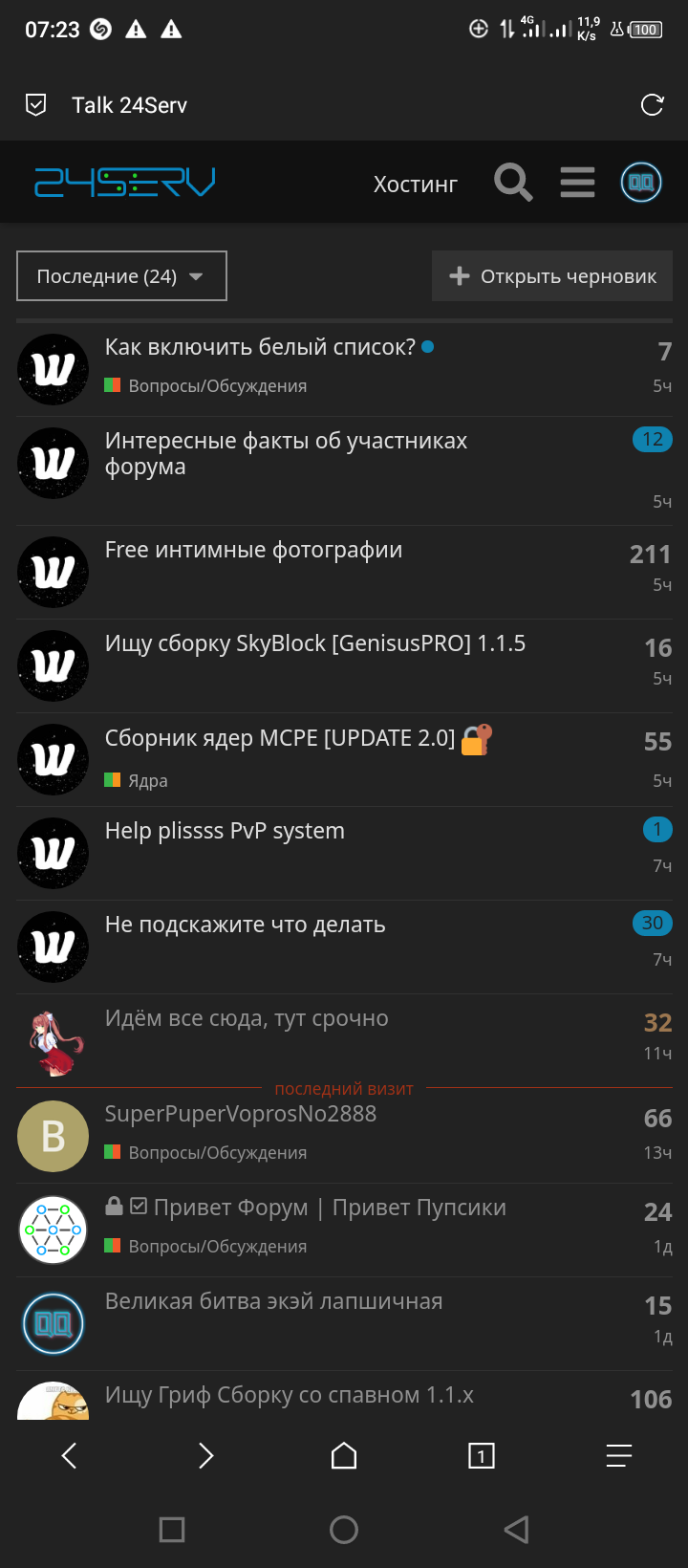Open topic Не подскажите что делать

[245, 925]
